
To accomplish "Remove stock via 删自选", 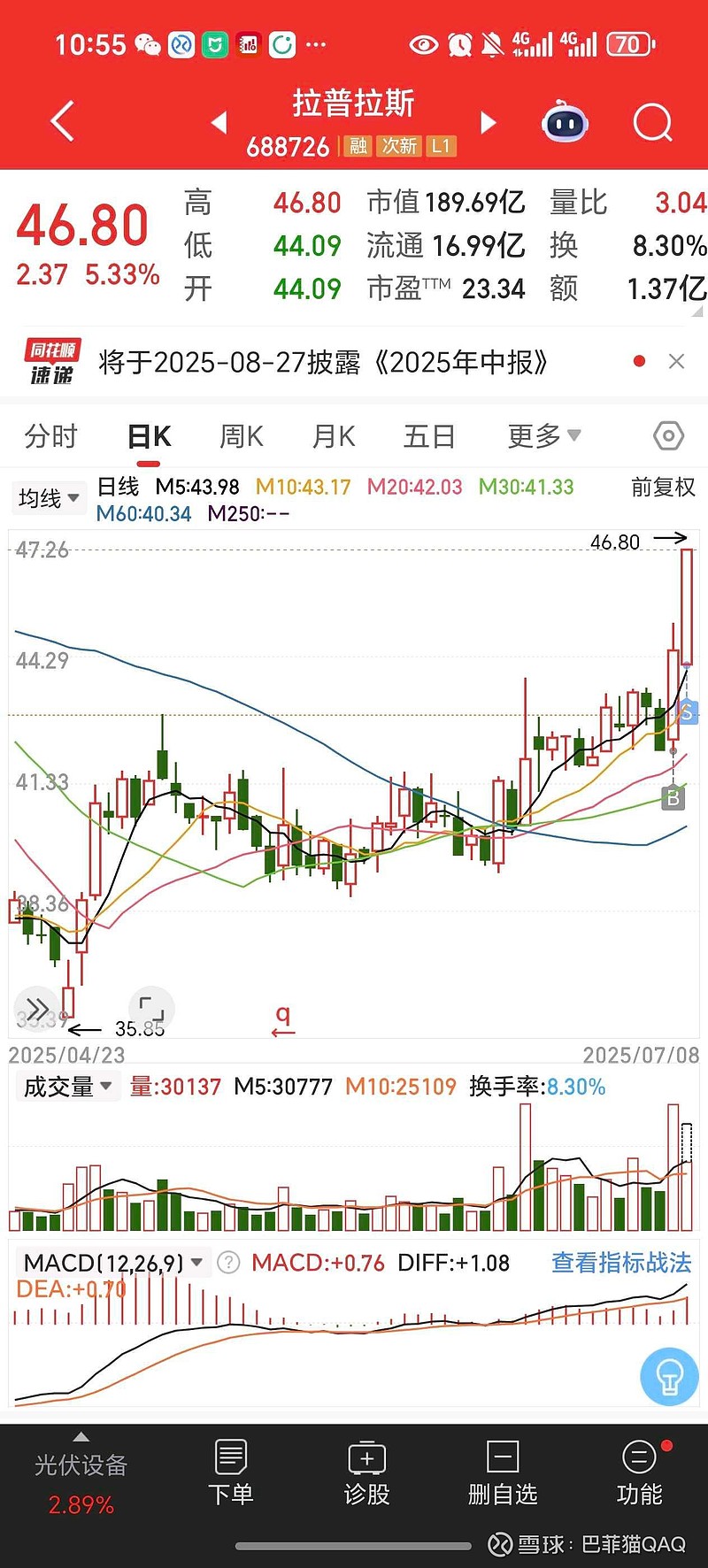I will [503, 1473].
